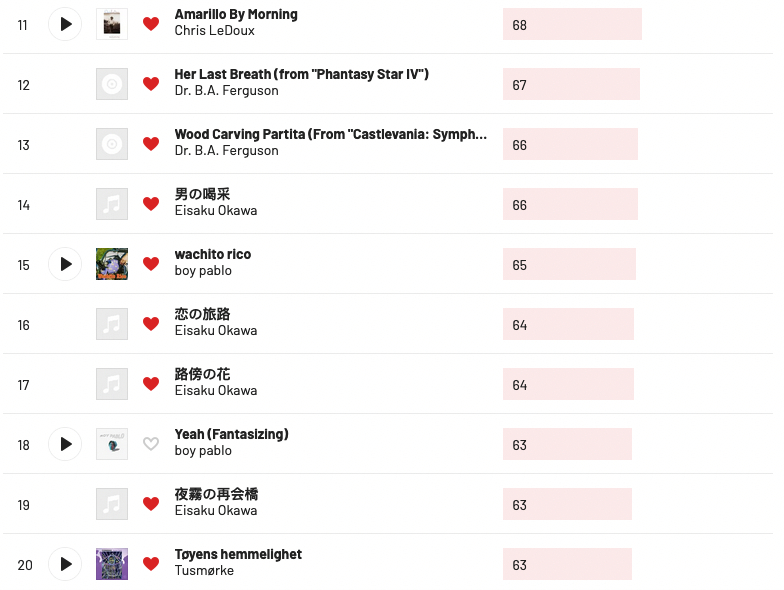
Task: Unlove Her Last Breath track
Action: click(x=151, y=84)
